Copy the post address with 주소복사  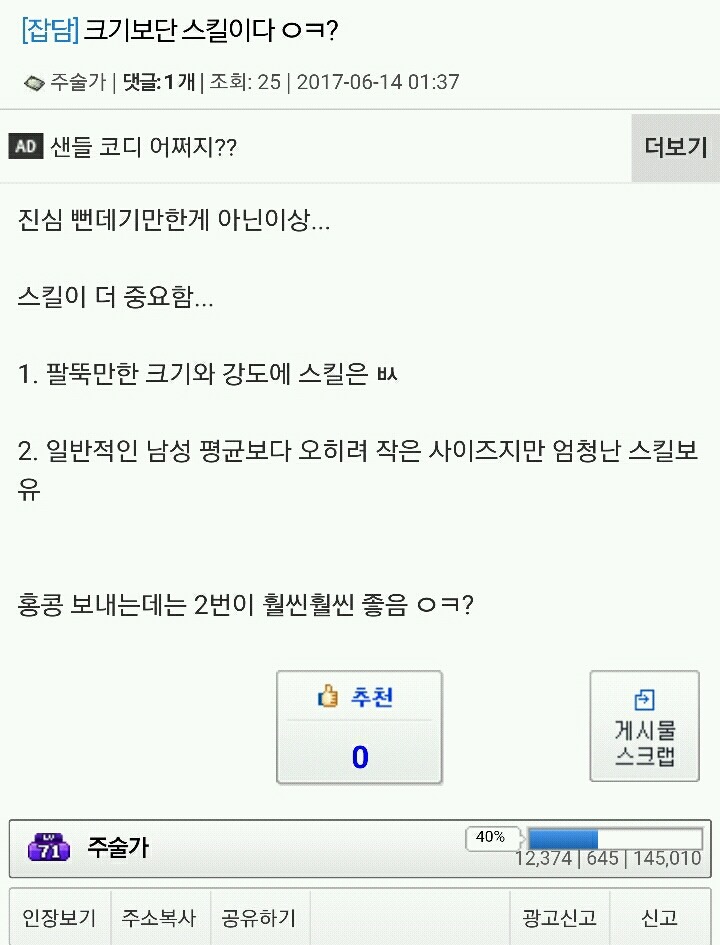[159, 917]
